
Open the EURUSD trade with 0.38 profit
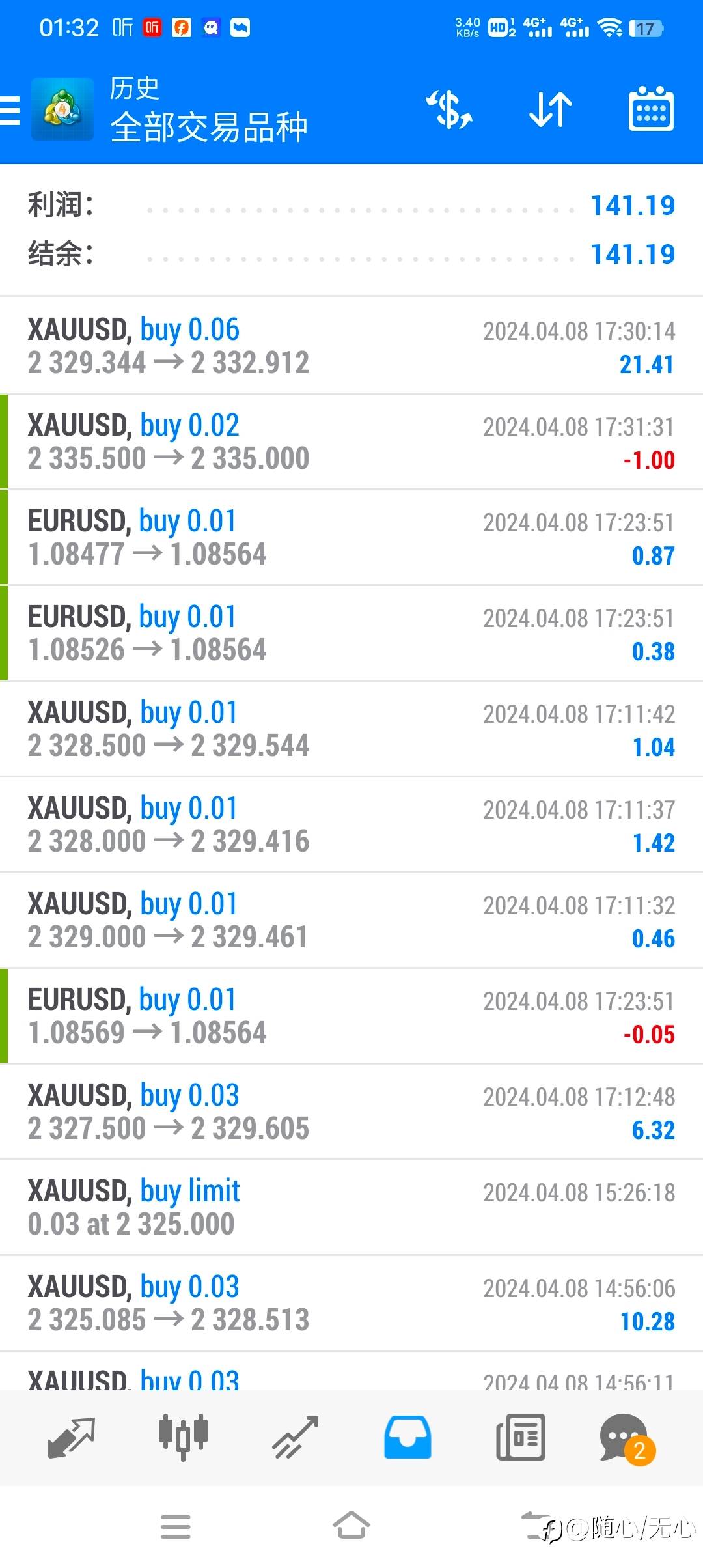(351, 633)
